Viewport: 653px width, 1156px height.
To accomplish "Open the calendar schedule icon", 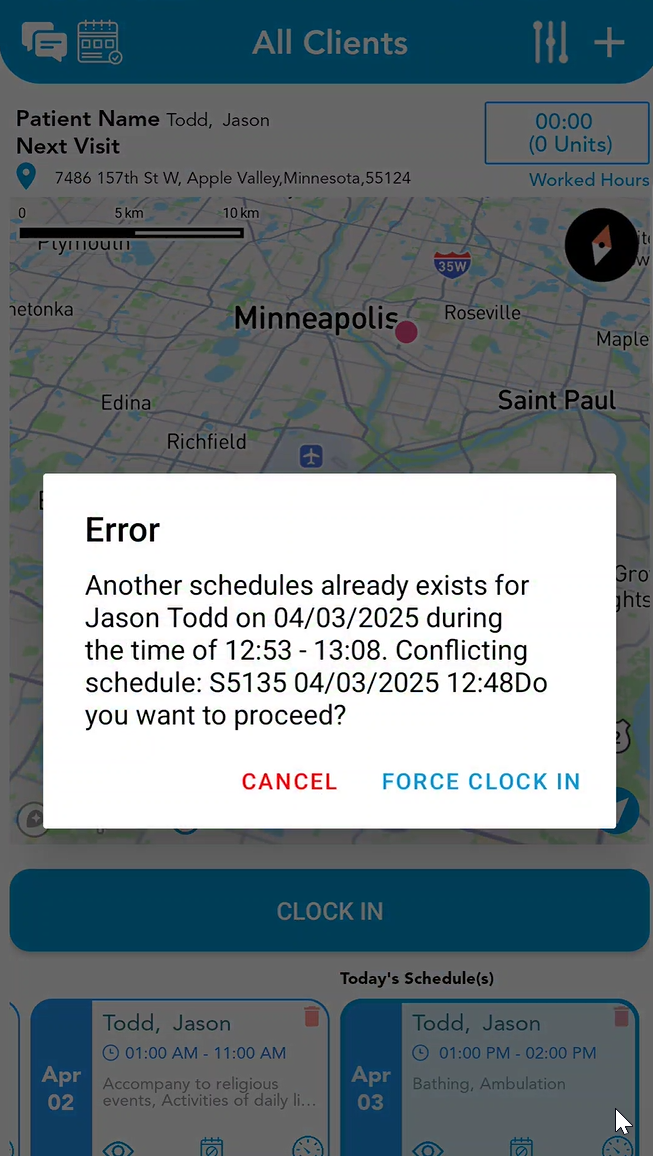I will (99, 42).
